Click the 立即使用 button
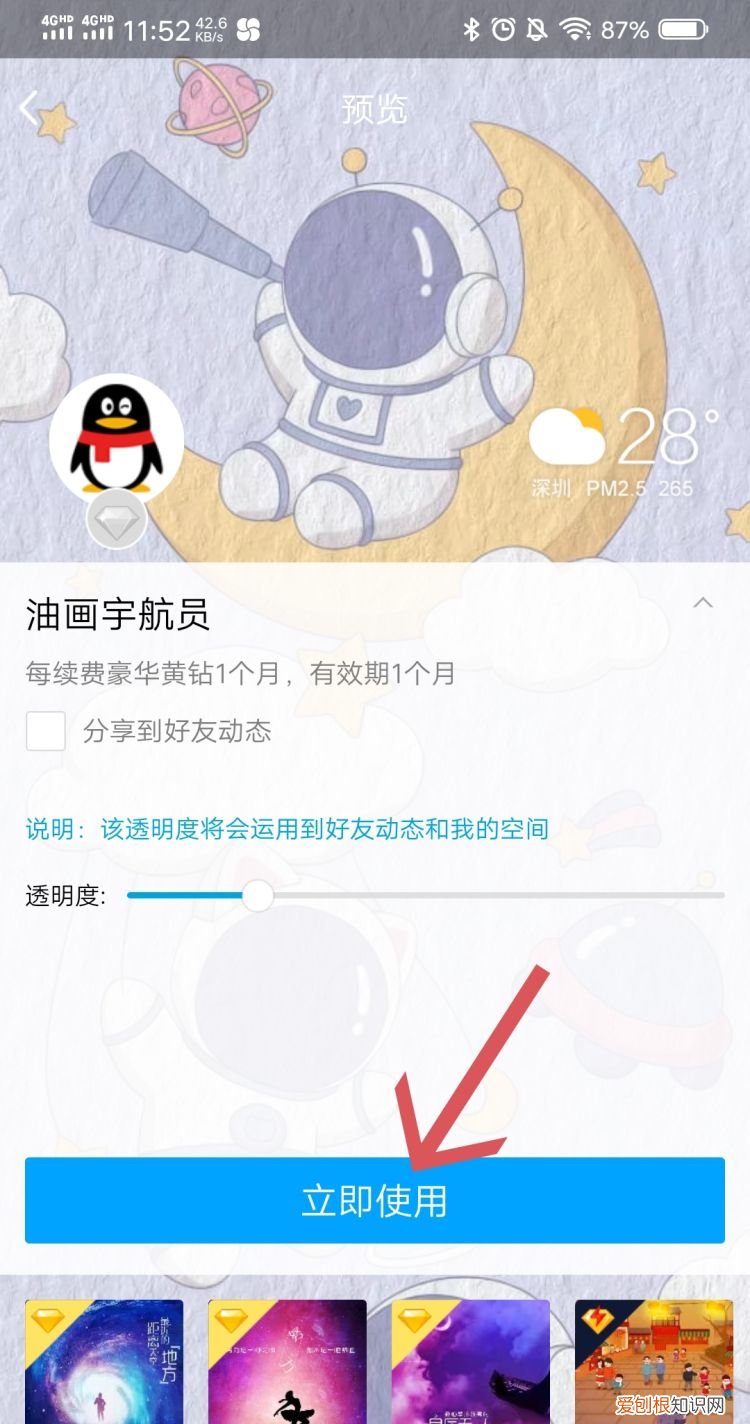The image size is (750, 1424). 375,1201
